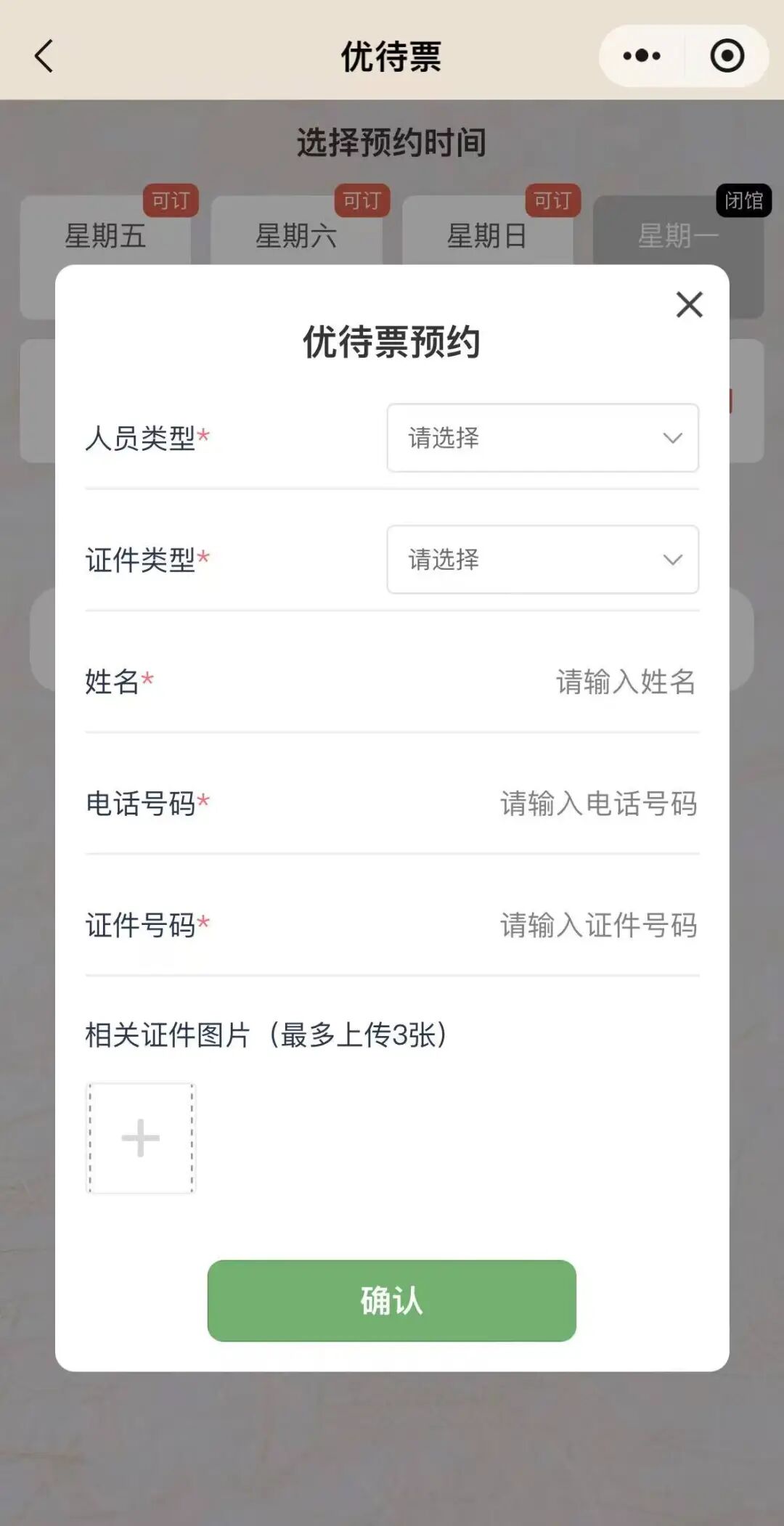Screen dimensions: 784x1526
Task: Tap the 证件号码 field to enter ID number
Action: click(599, 925)
